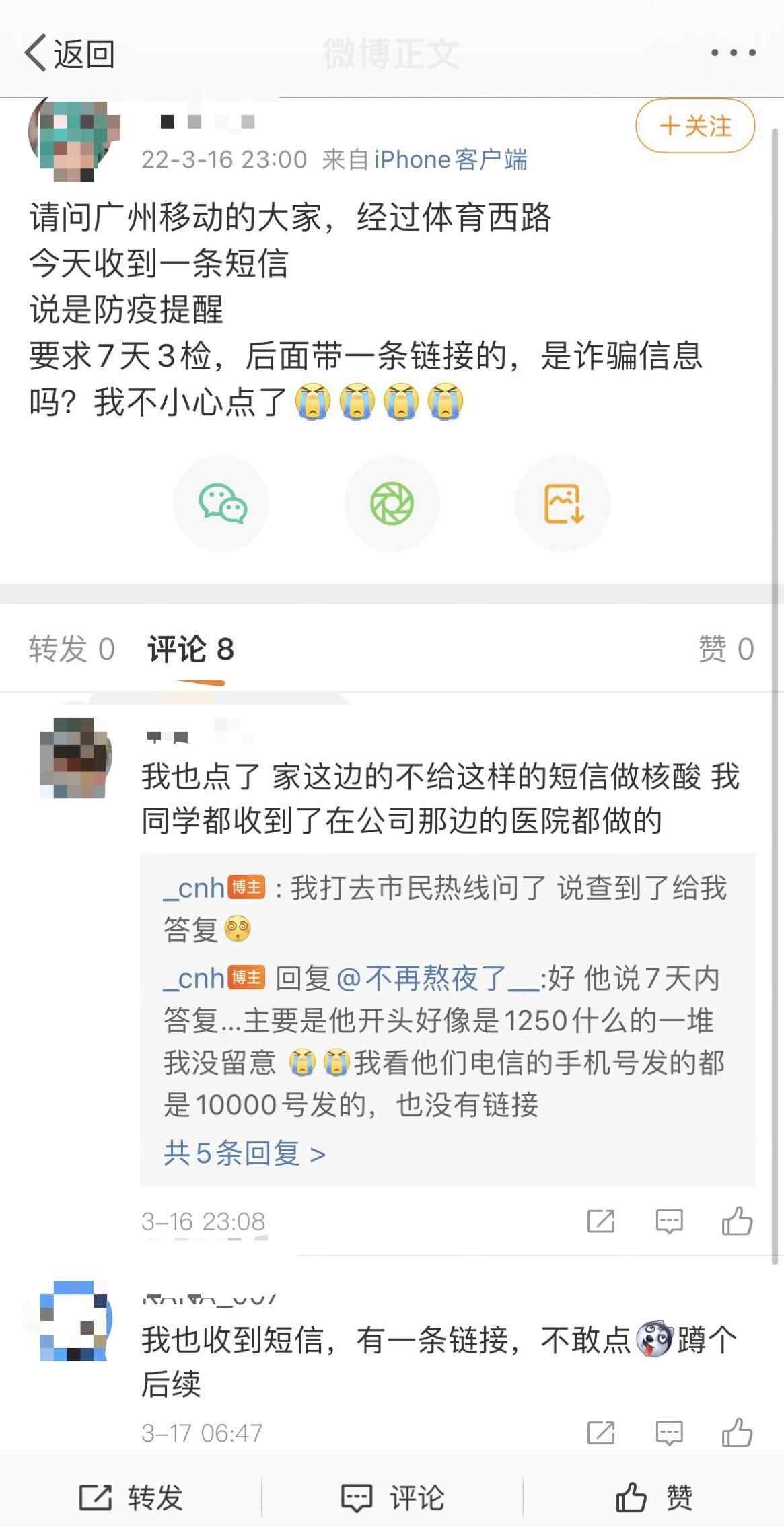The width and height of the screenshot is (784, 1527).
Task: Open the poster's pixelated avatar
Action: click(x=73, y=139)
